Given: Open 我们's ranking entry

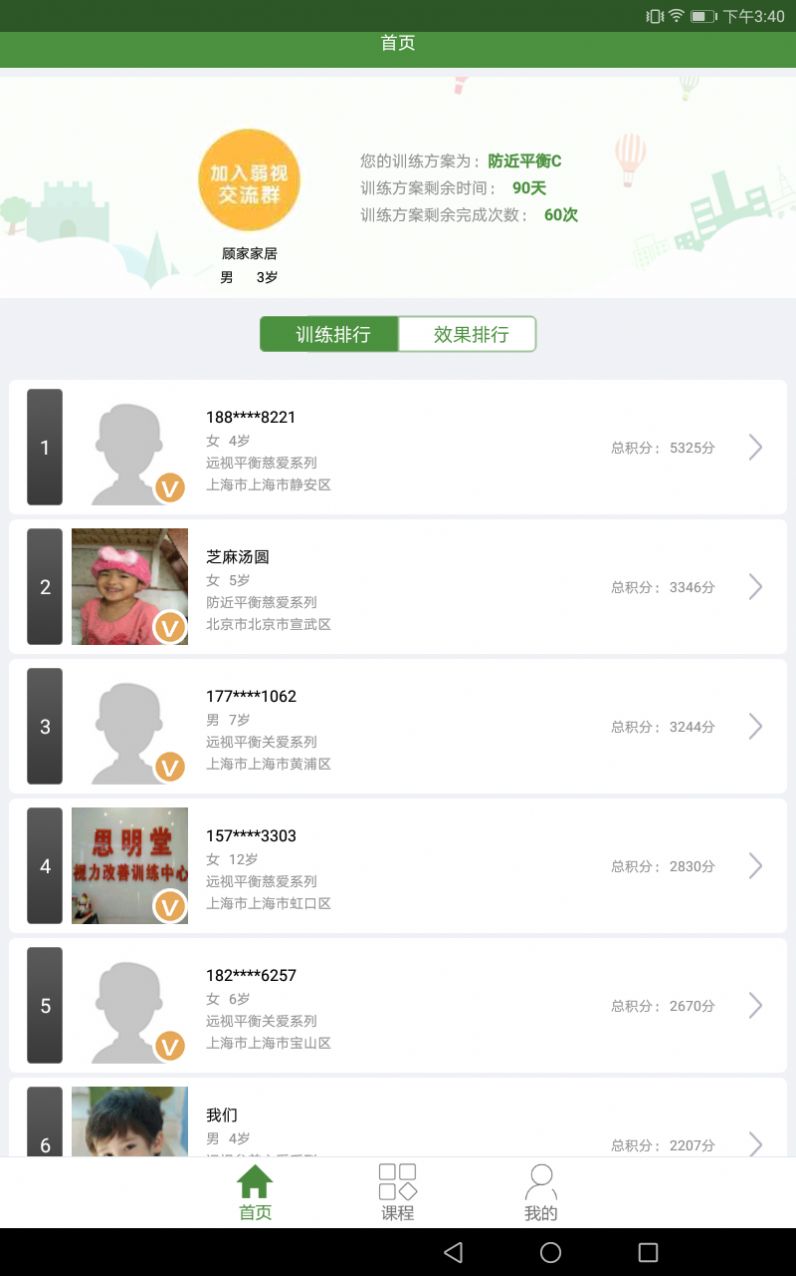Looking at the screenshot, I should tap(398, 1125).
